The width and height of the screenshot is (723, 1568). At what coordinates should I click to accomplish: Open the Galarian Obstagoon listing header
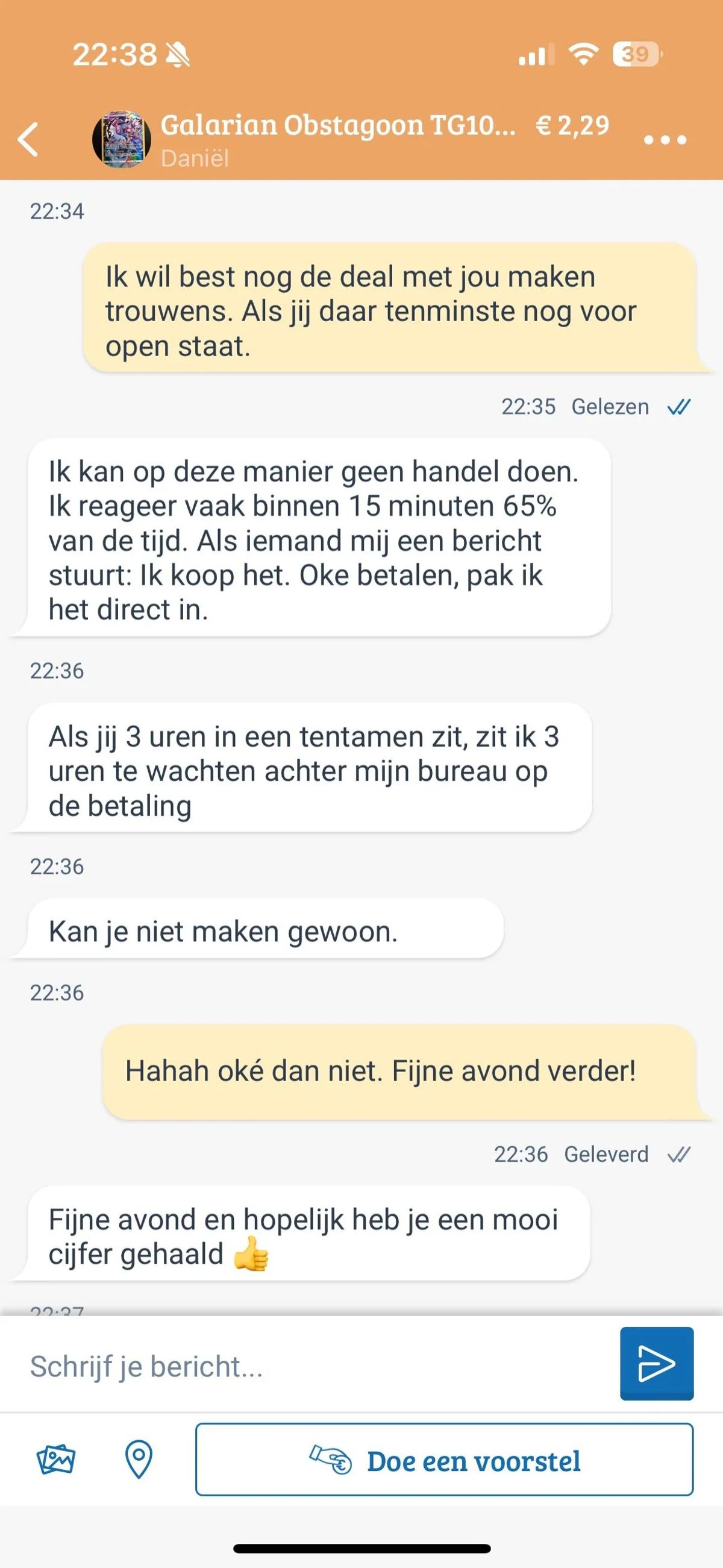(338, 125)
